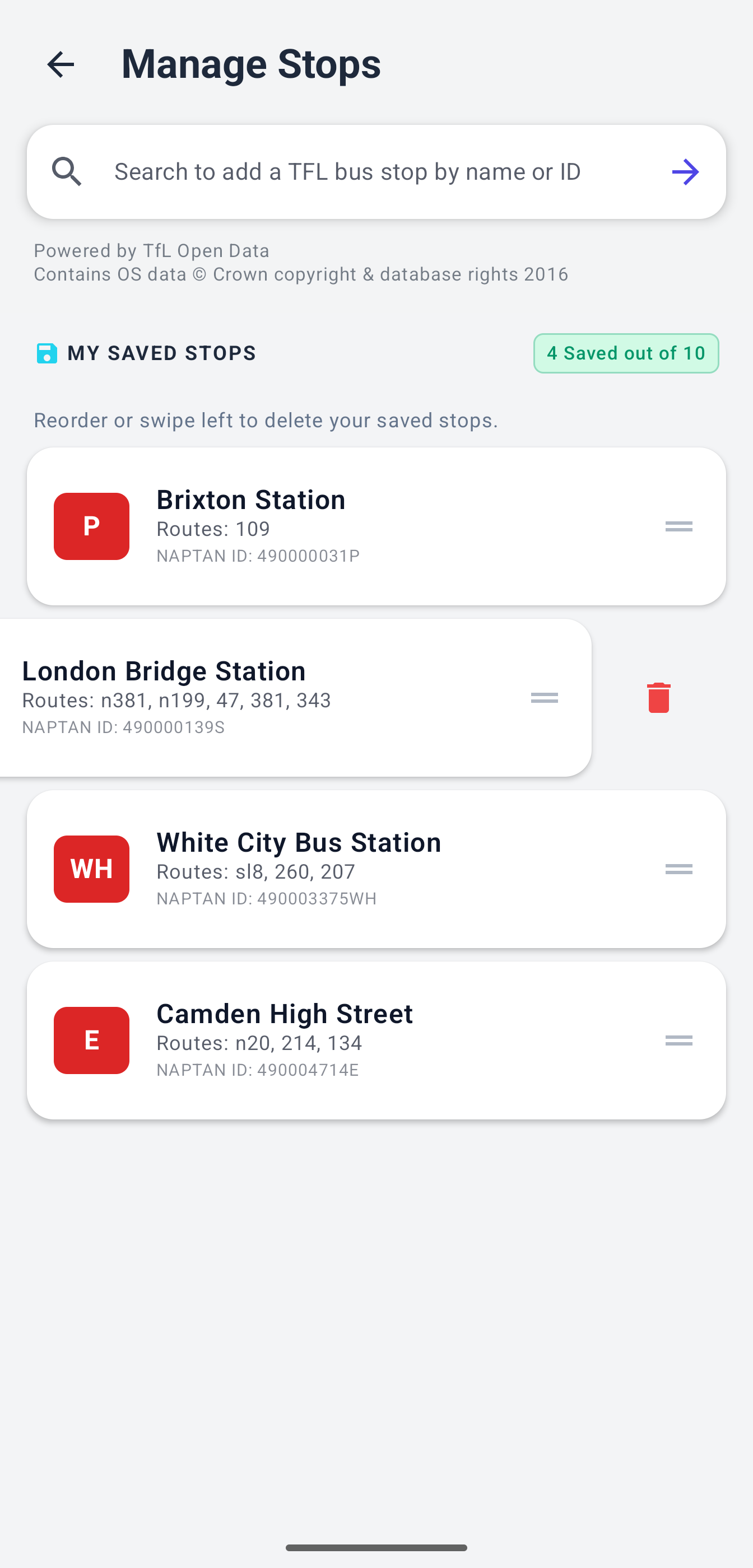Open the Camden High Street stop card

[x=376, y=1040]
